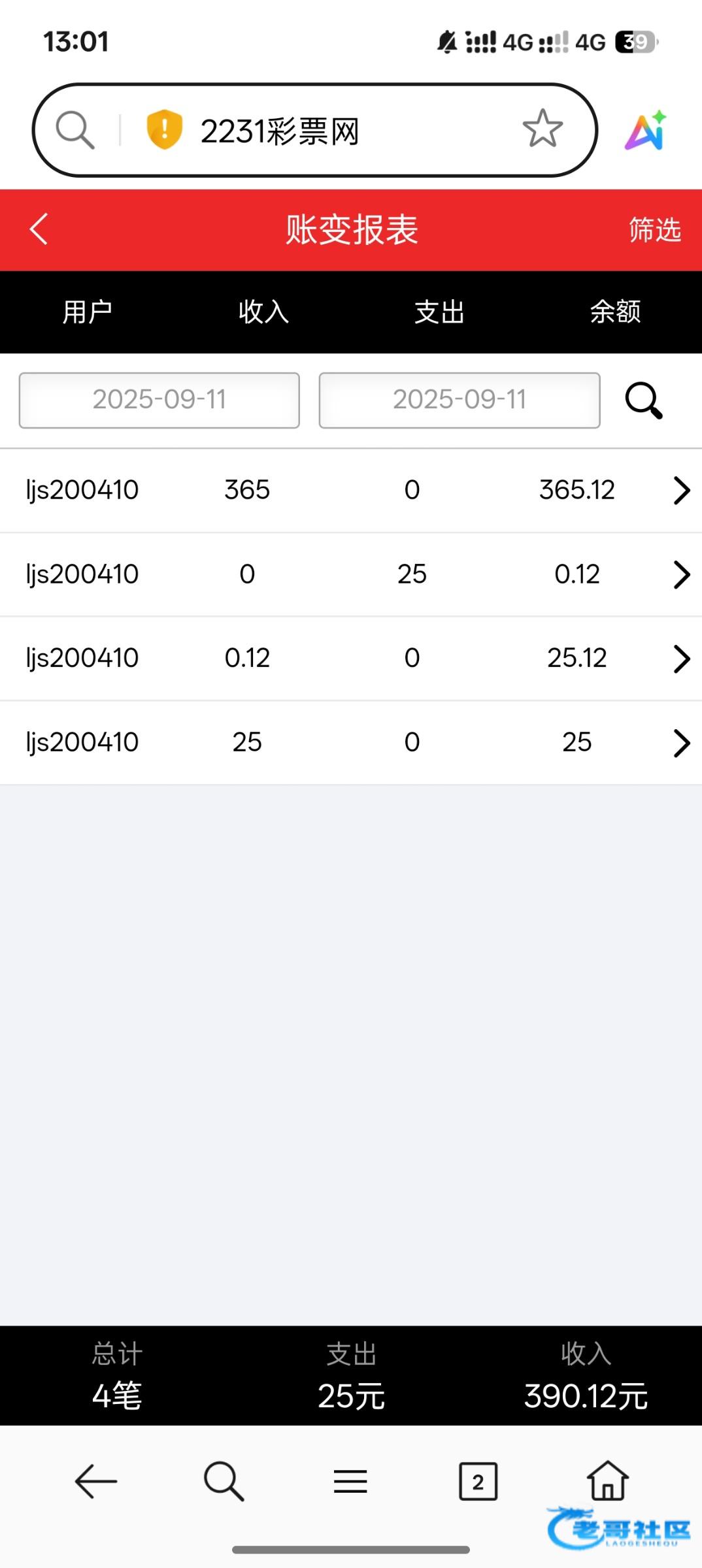The width and height of the screenshot is (702, 1568).
Task: Go to the browser home page
Action: [608, 1480]
